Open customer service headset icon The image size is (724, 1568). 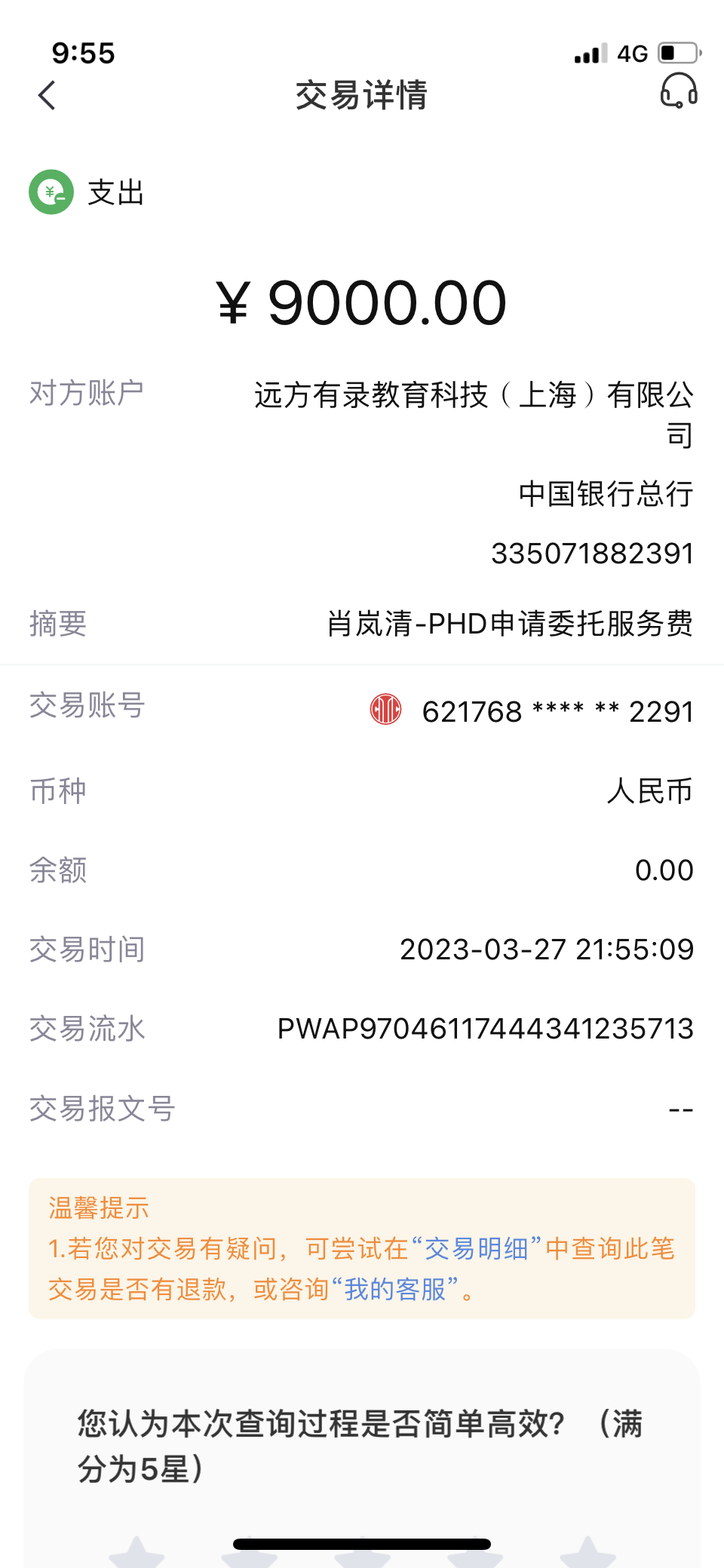click(678, 91)
